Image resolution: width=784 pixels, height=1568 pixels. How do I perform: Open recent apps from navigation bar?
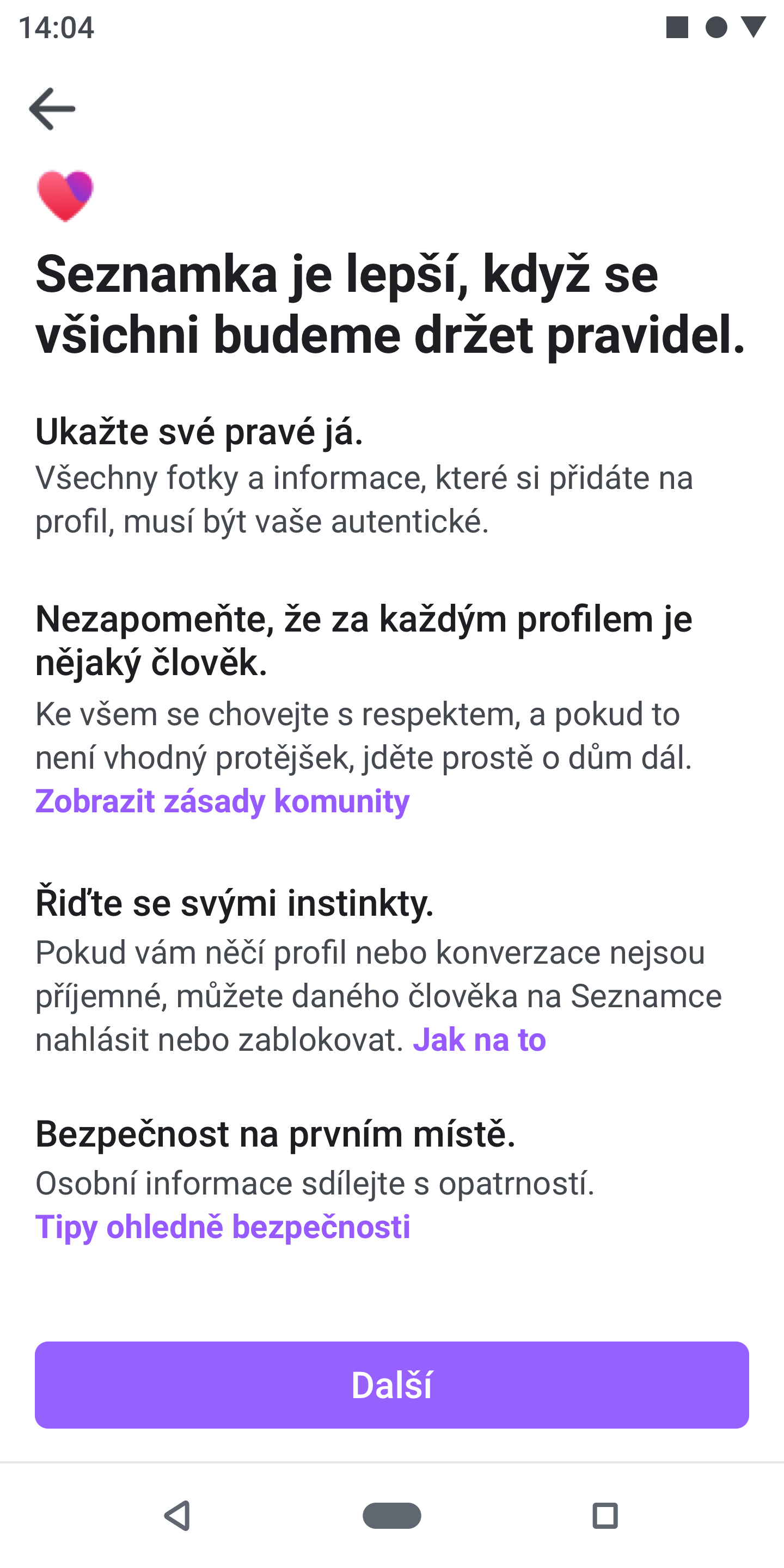tap(604, 1515)
